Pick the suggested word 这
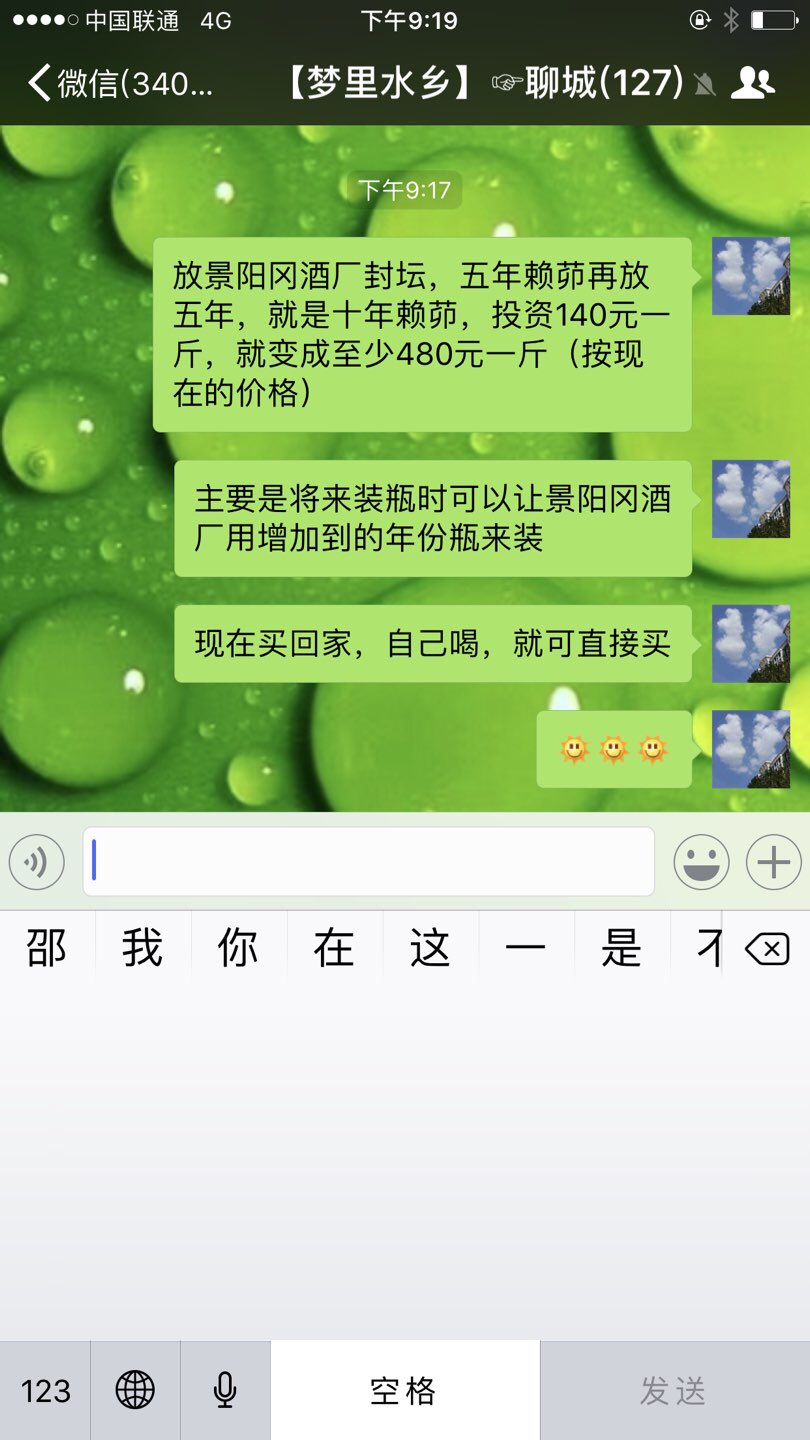This screenshot has height=1440, width=810. click(x=430, y=948)
